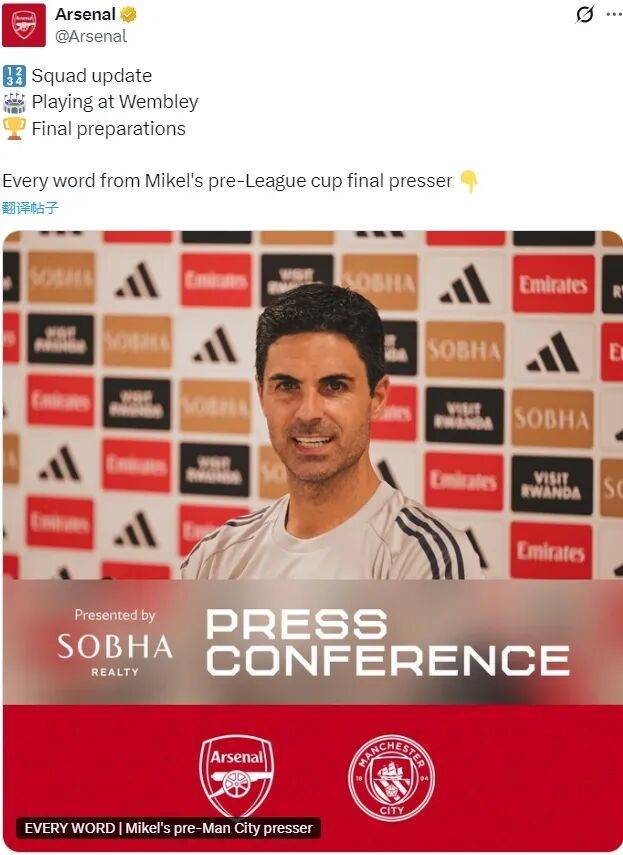Translate the post via 翻译帖子
Screen dimensions: 623x855
[30, 208]
